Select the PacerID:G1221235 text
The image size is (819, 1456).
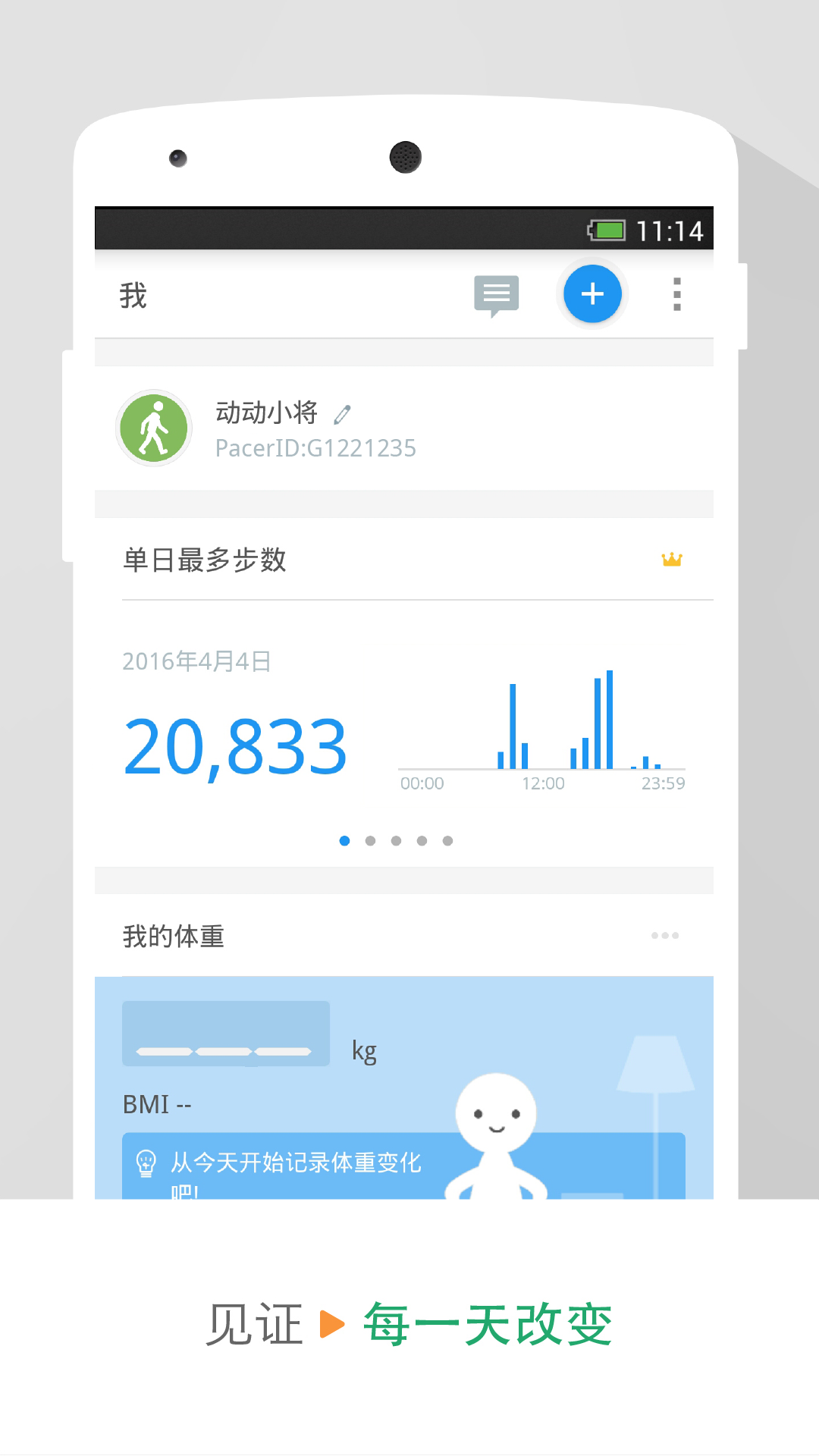[x=315, y=448]
